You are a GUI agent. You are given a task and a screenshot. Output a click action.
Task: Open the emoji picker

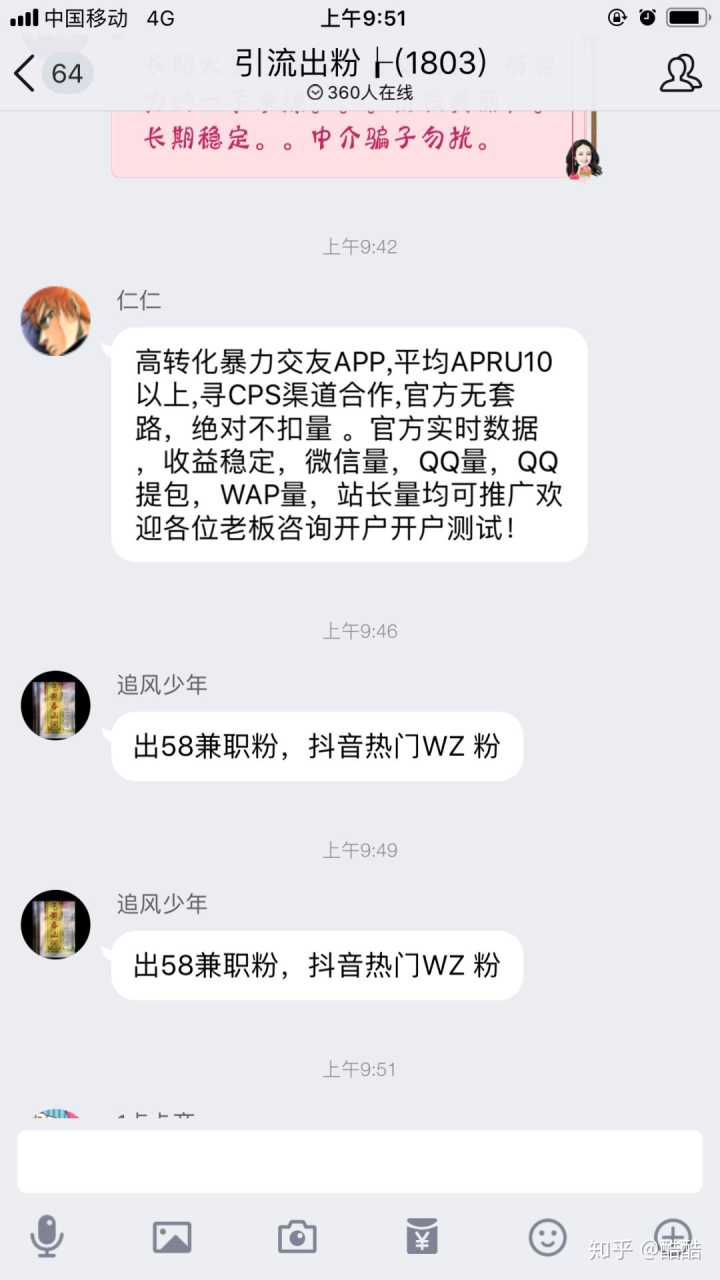click(x=547, y=1237)
